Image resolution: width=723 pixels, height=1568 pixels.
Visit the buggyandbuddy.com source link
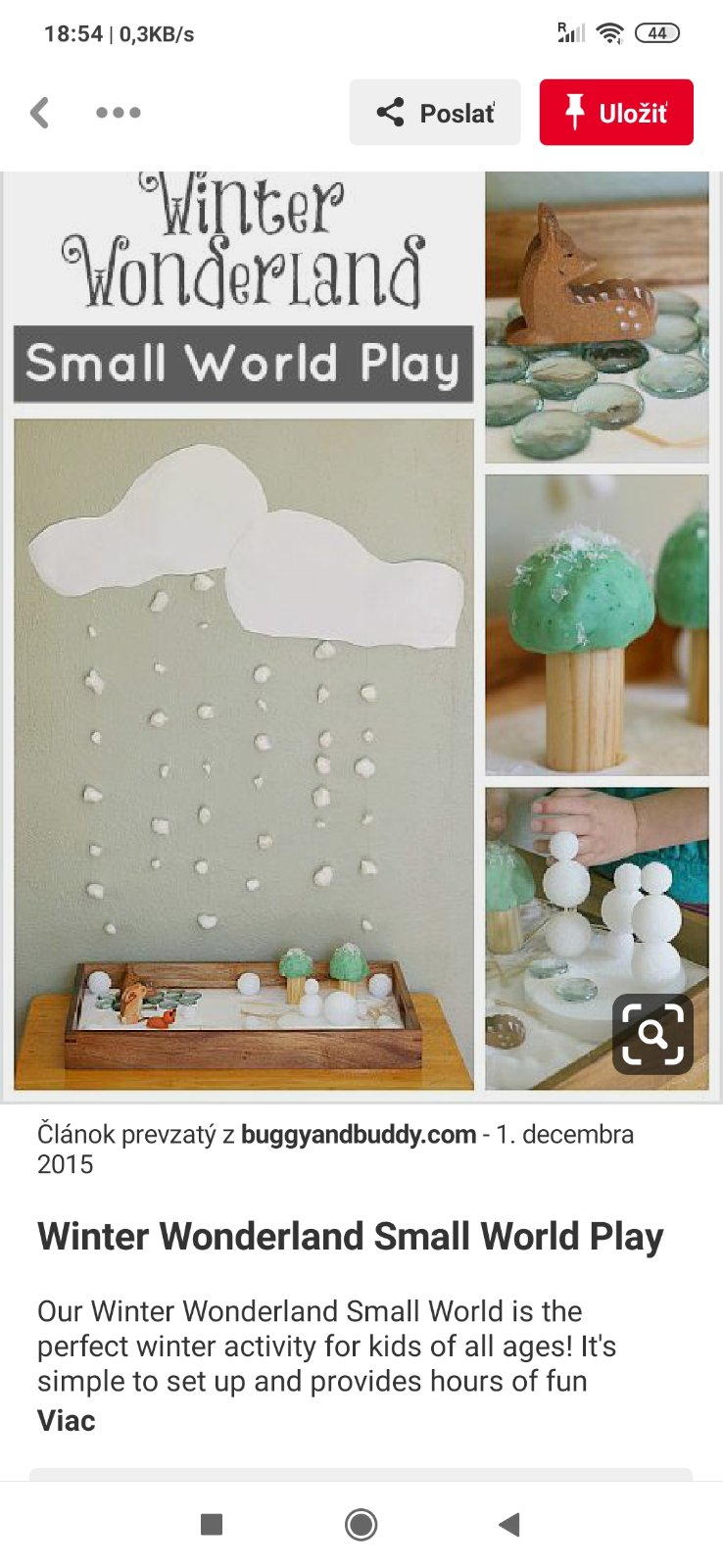tap(359, 1135)
